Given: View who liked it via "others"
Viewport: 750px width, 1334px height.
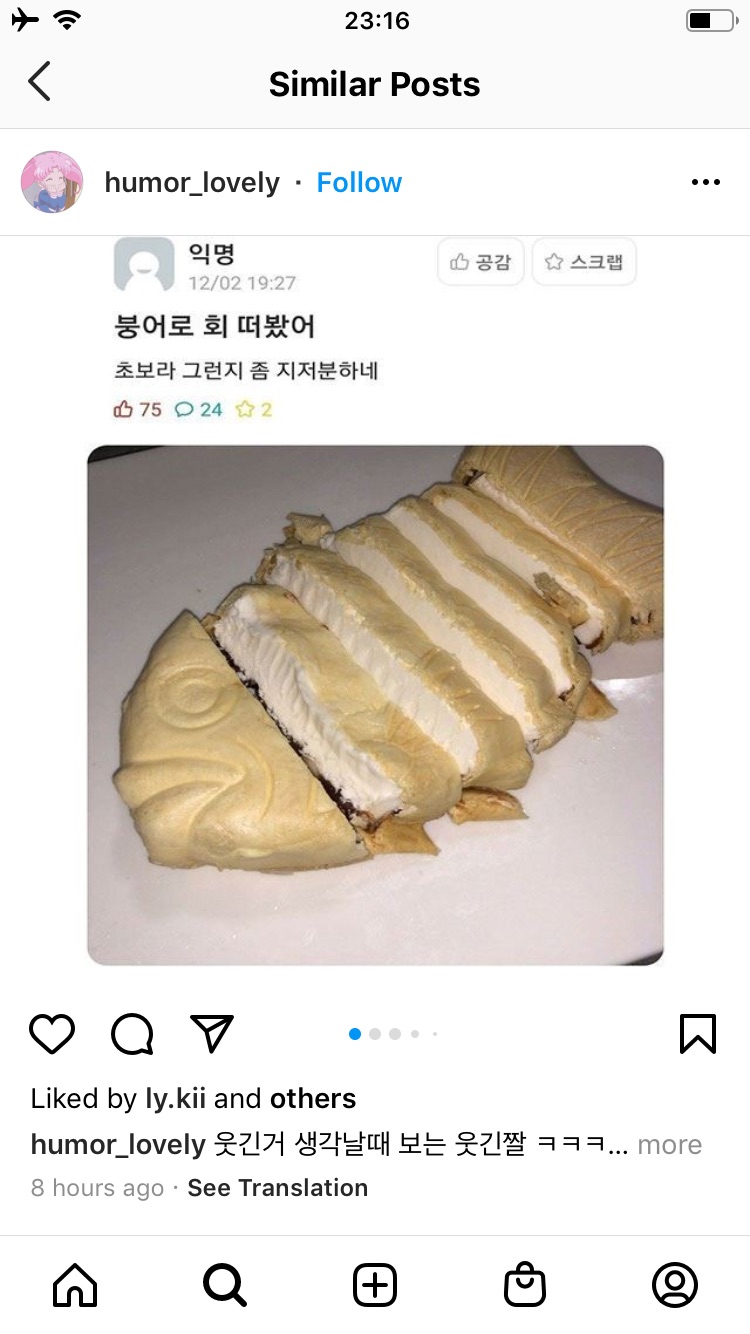Looking at the screenshot, I should 313,1098.
